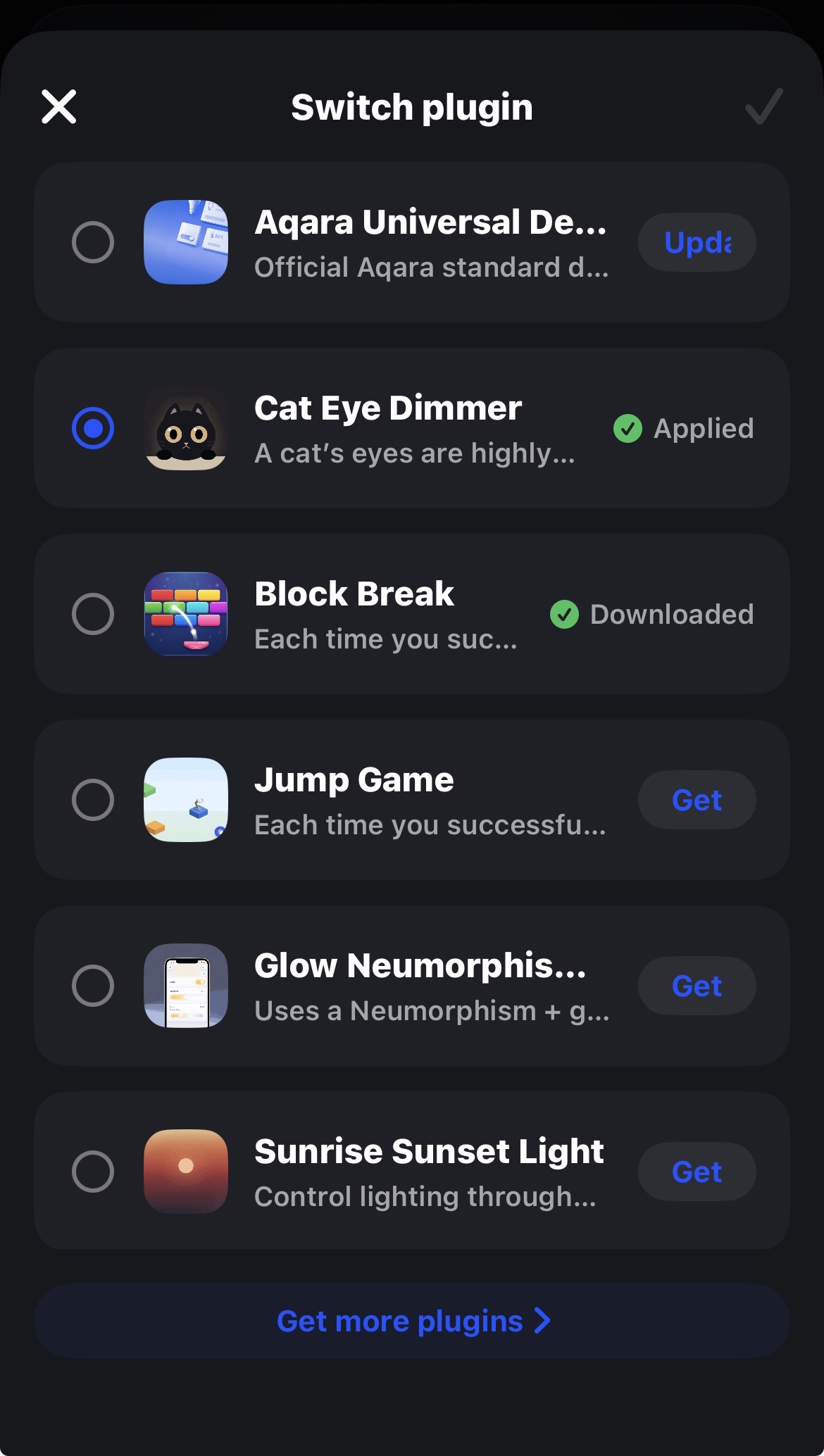Pick the Jump Game radio button
824x1456 pixels.
[93, 800]
